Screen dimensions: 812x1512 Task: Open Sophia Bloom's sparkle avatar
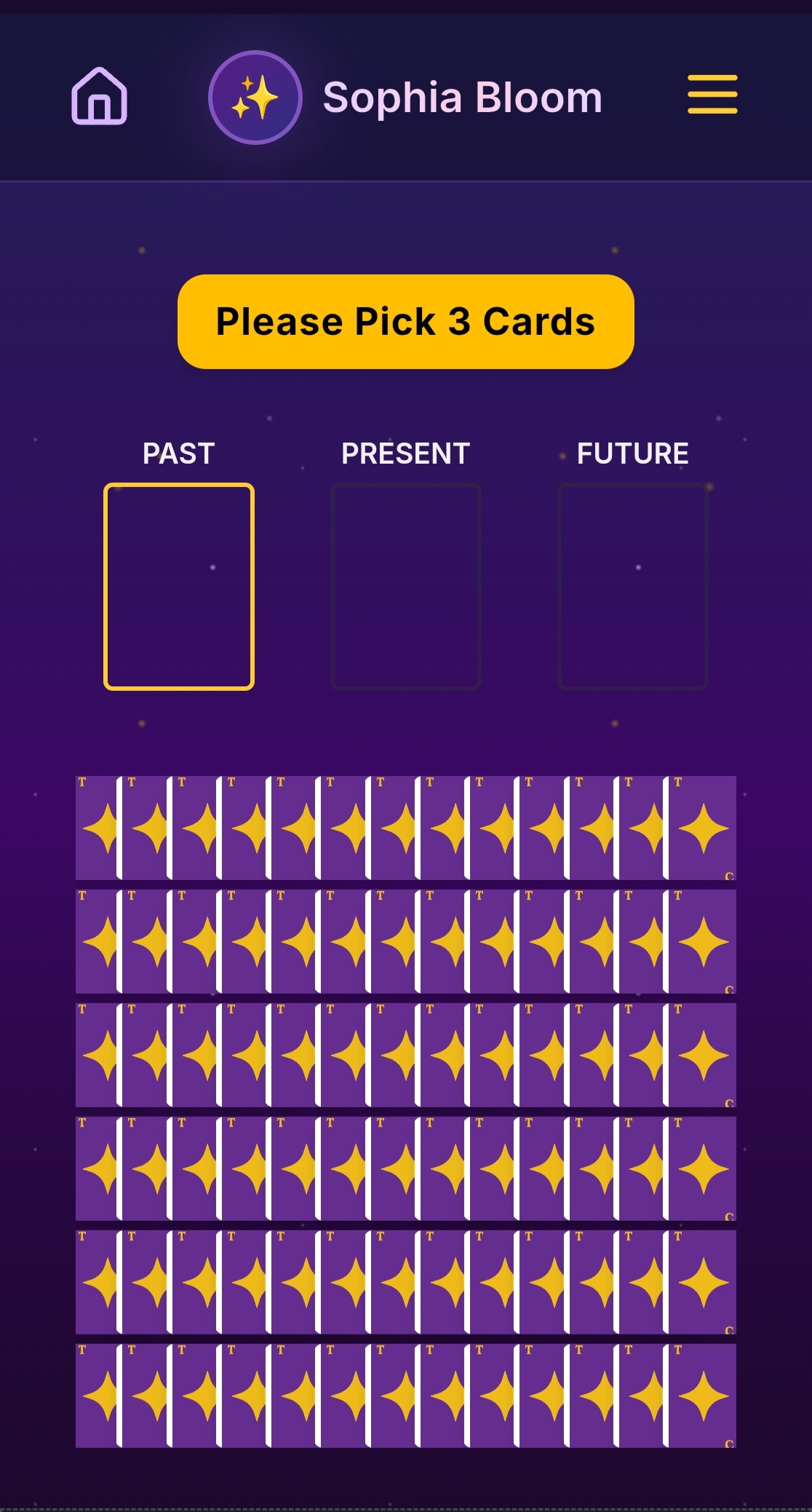pos(255,98)
